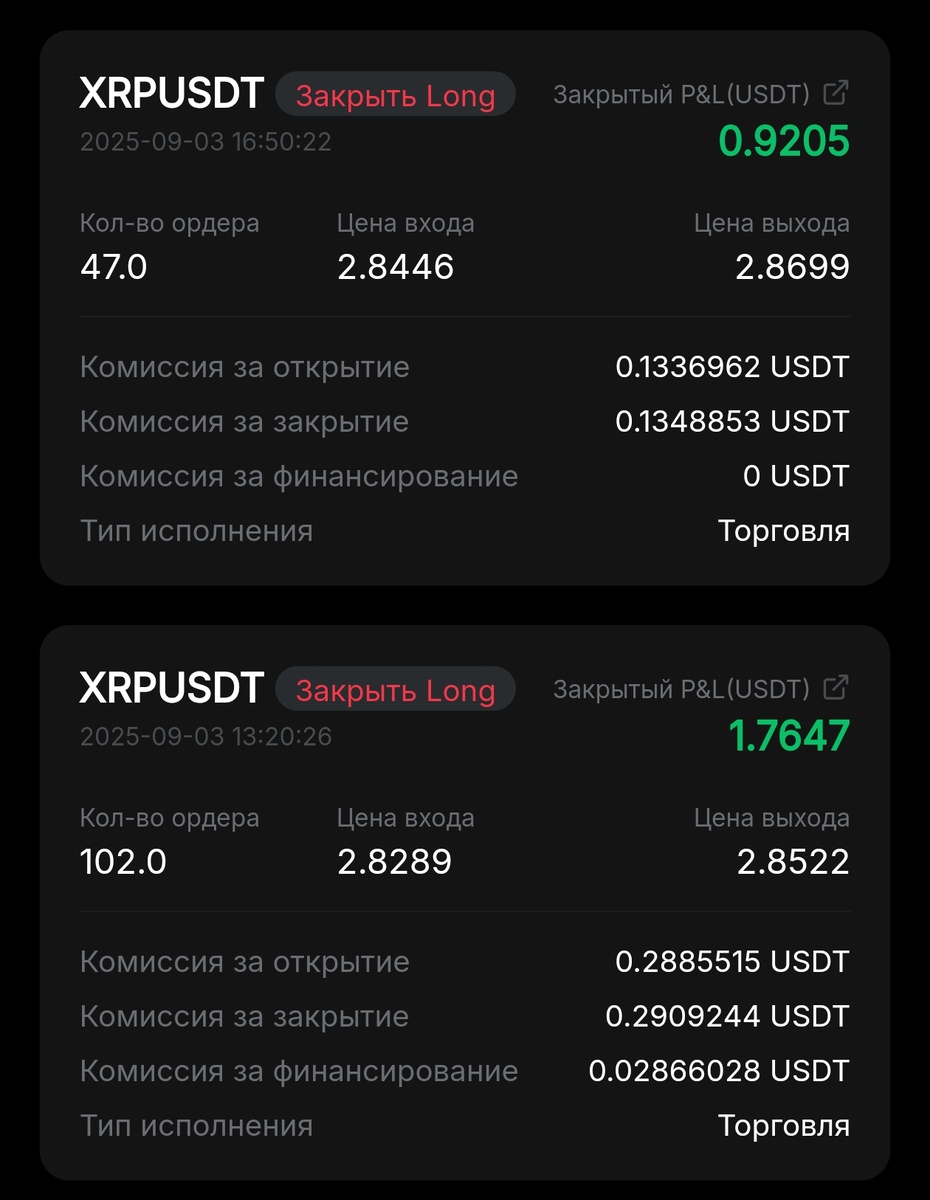This screenshot has width=930, height=1200.
Task: Select the XRPUSDT ticker of the bottom trade
Action: pyautogui.click(x=171, y=686)
